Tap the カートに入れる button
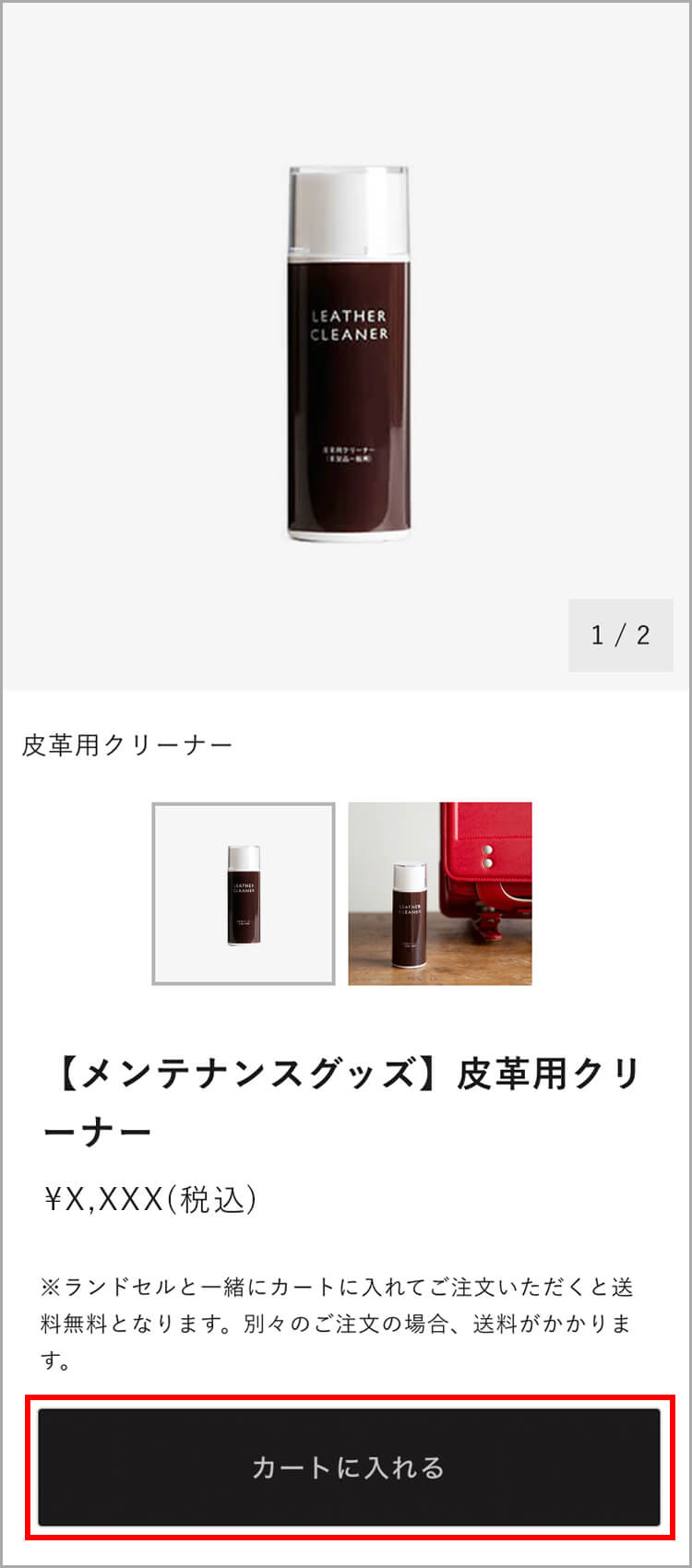This screenshot has height=1568, width=692. pyautogui.click(x=349, y=1467)
